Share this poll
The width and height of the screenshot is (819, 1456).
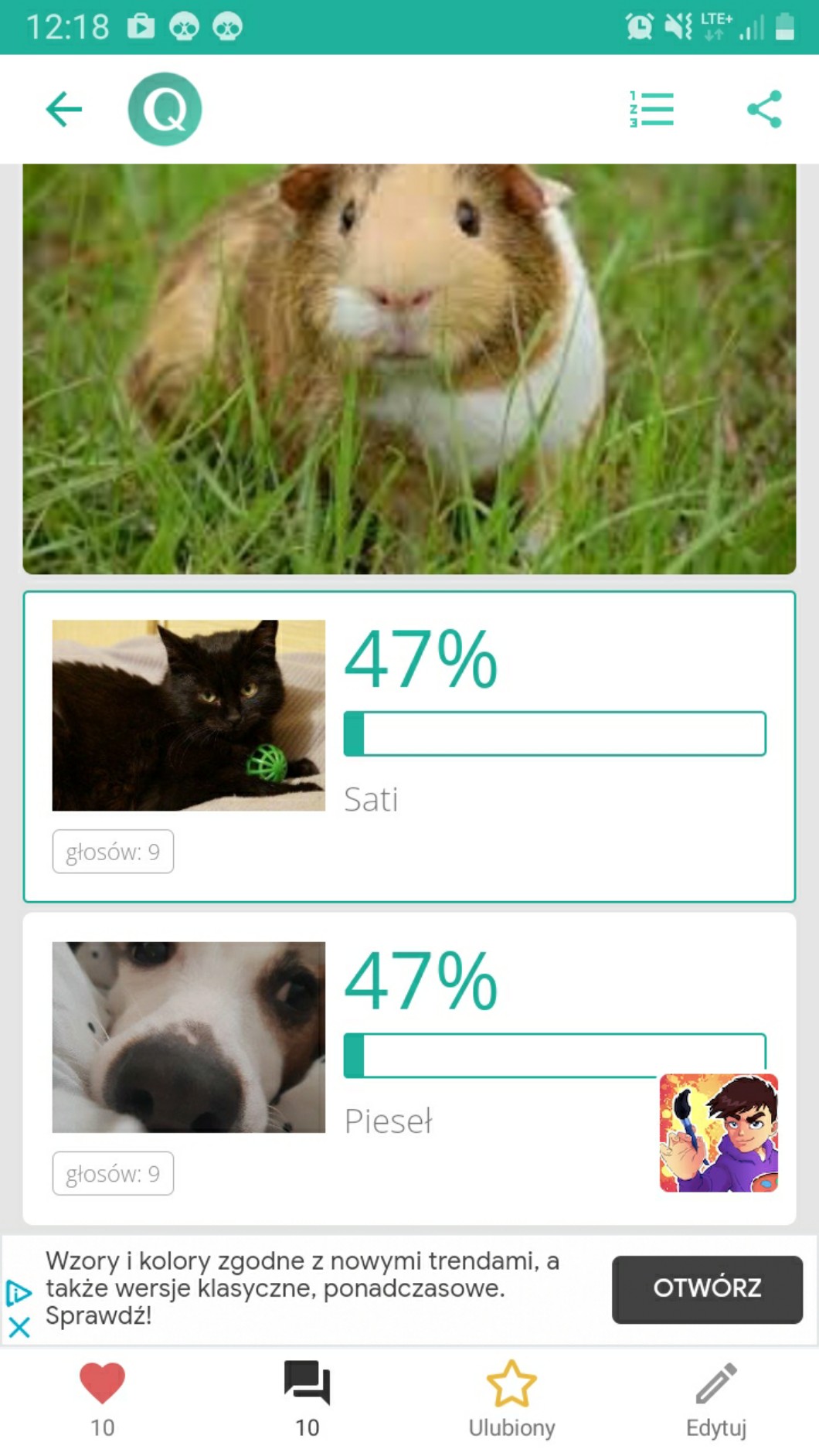coord(764,109)
